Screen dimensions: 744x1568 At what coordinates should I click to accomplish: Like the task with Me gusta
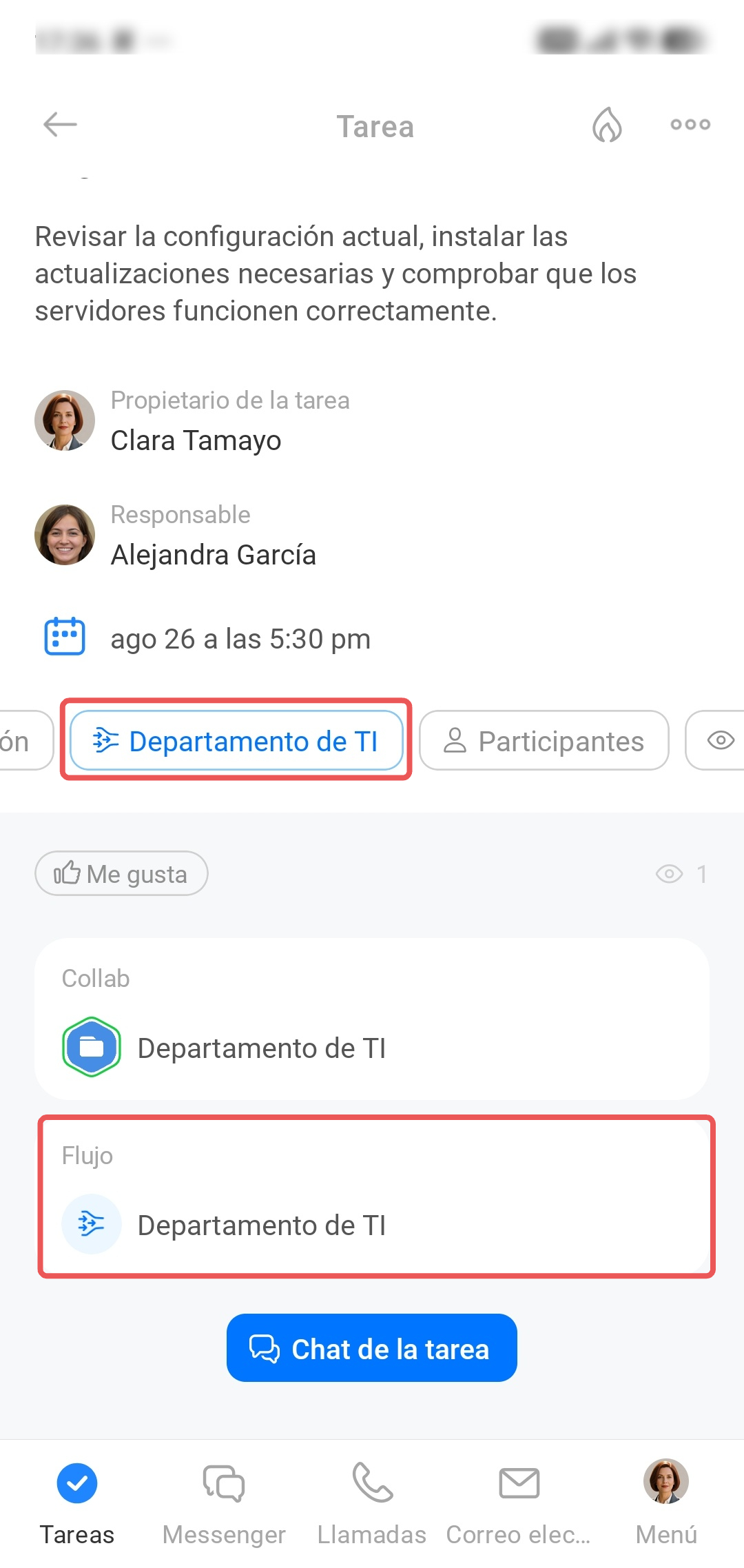click(x=121, y=873)
